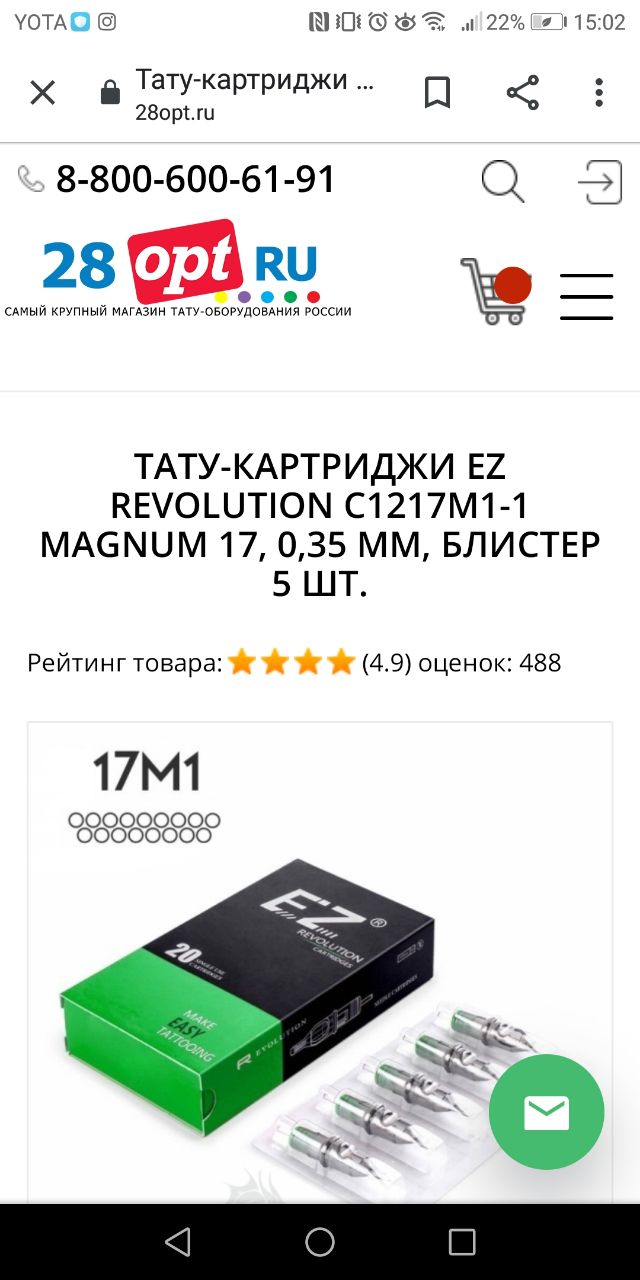Go to 28opt.ru home via logo
Image resolution: width=640 pixels, height=1280 pixels.
pyautogui.click(x=179, y=269)
